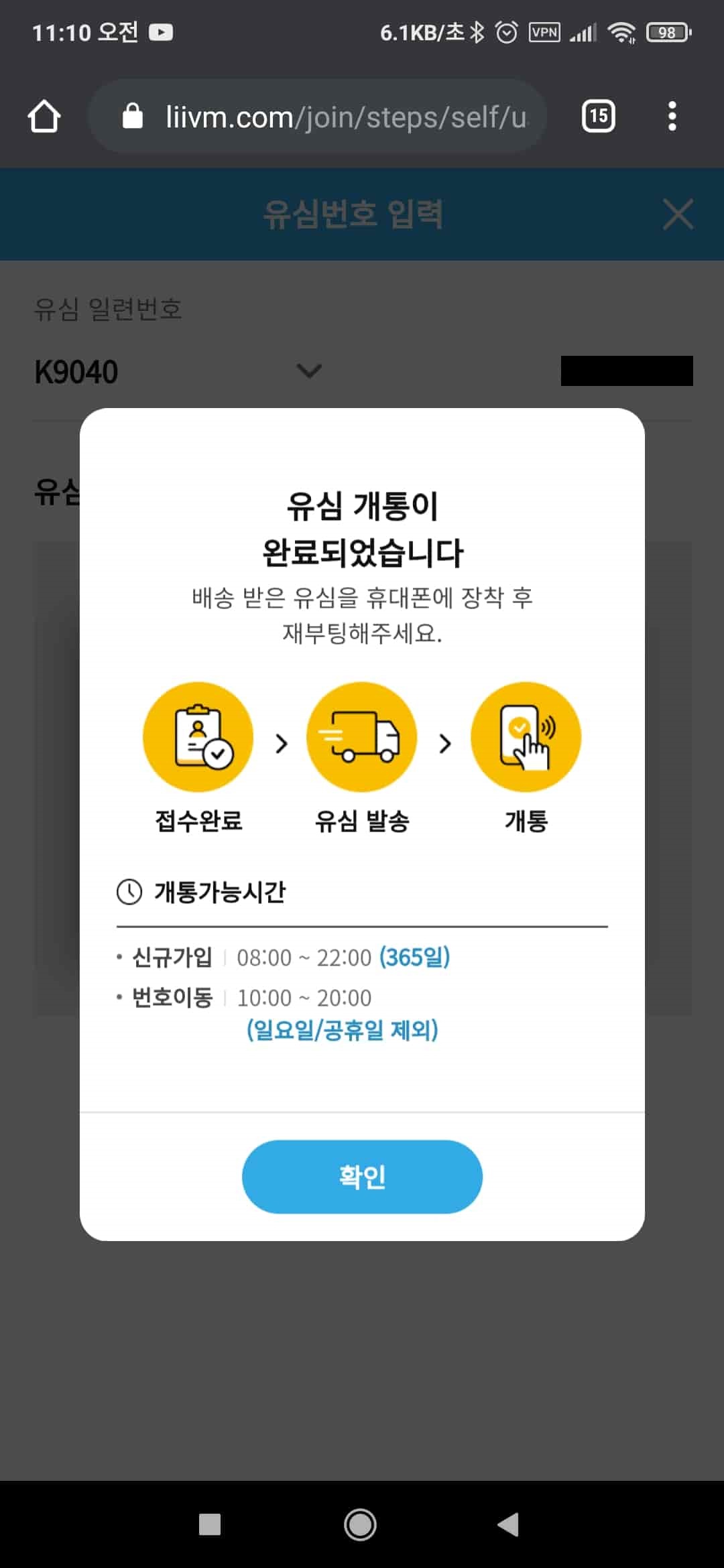Tap the 개통 phone activation icon

click(x=527, y=736)
